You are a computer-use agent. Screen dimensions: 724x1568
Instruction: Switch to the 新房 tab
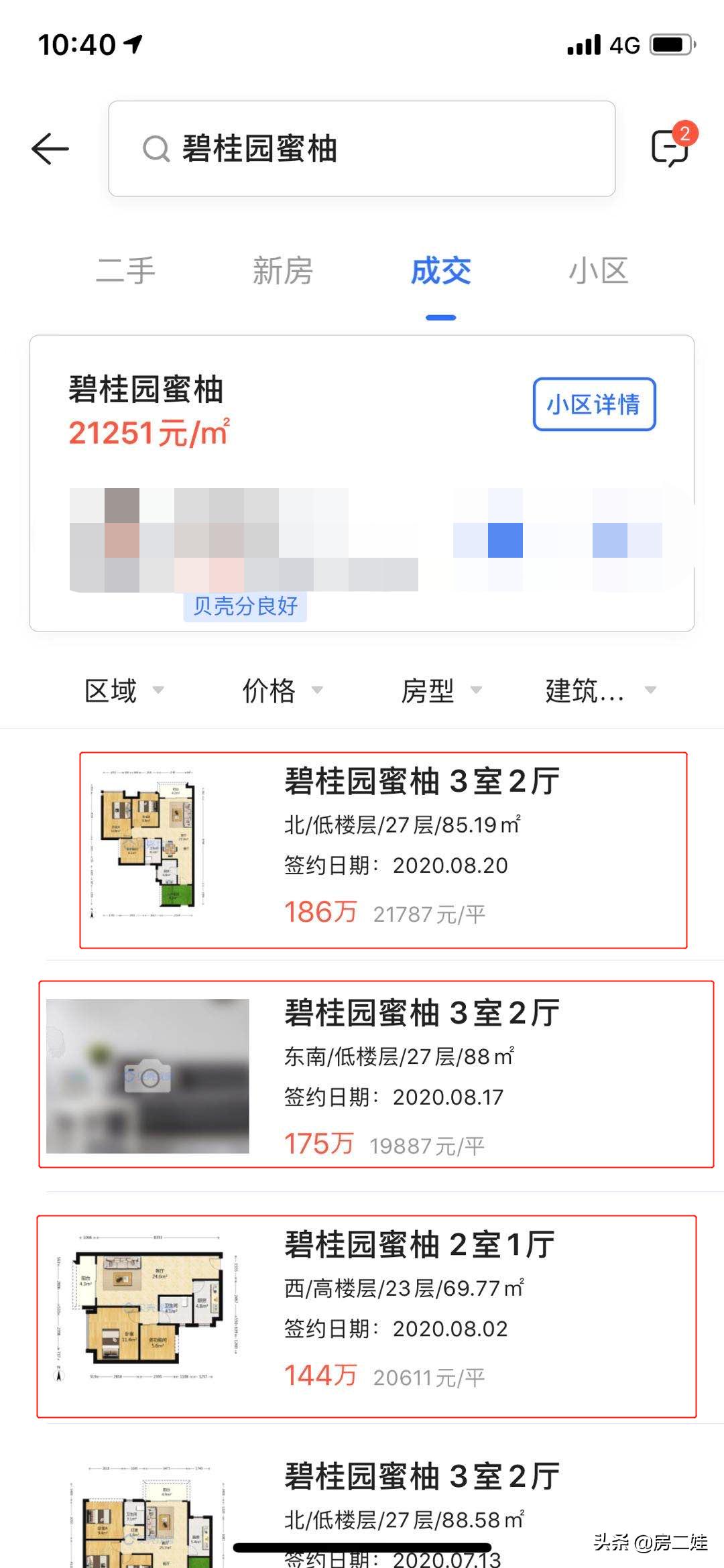(x=284, y=271)
